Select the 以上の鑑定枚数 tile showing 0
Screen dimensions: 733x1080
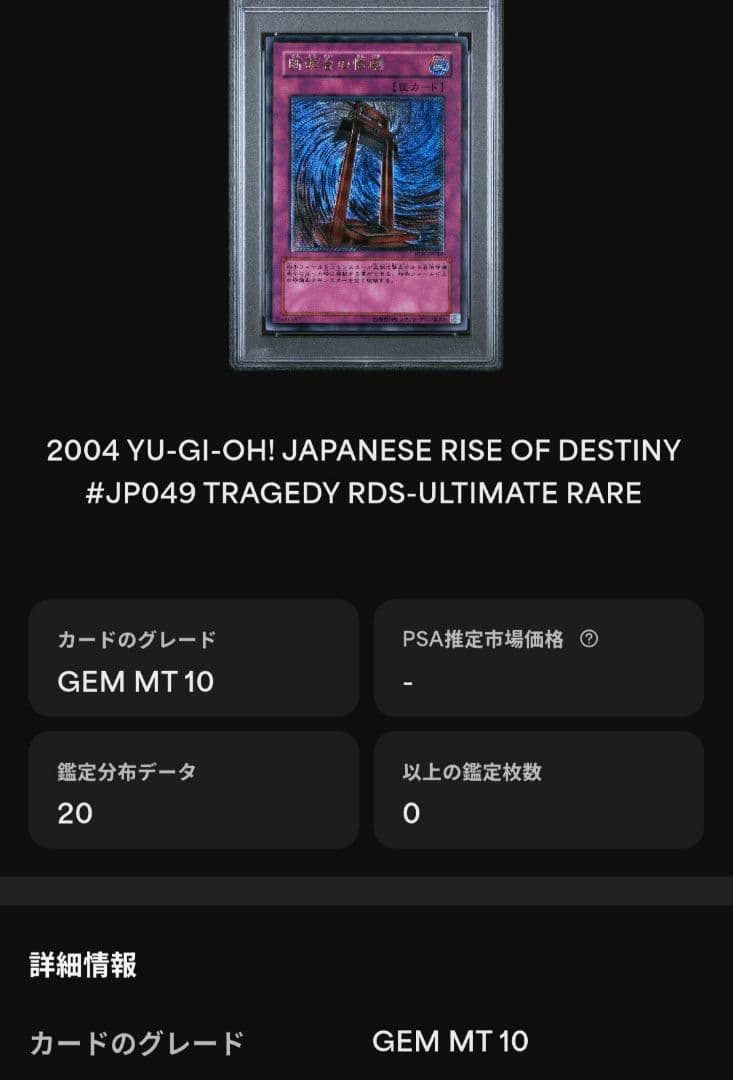[x=538, y=790]
